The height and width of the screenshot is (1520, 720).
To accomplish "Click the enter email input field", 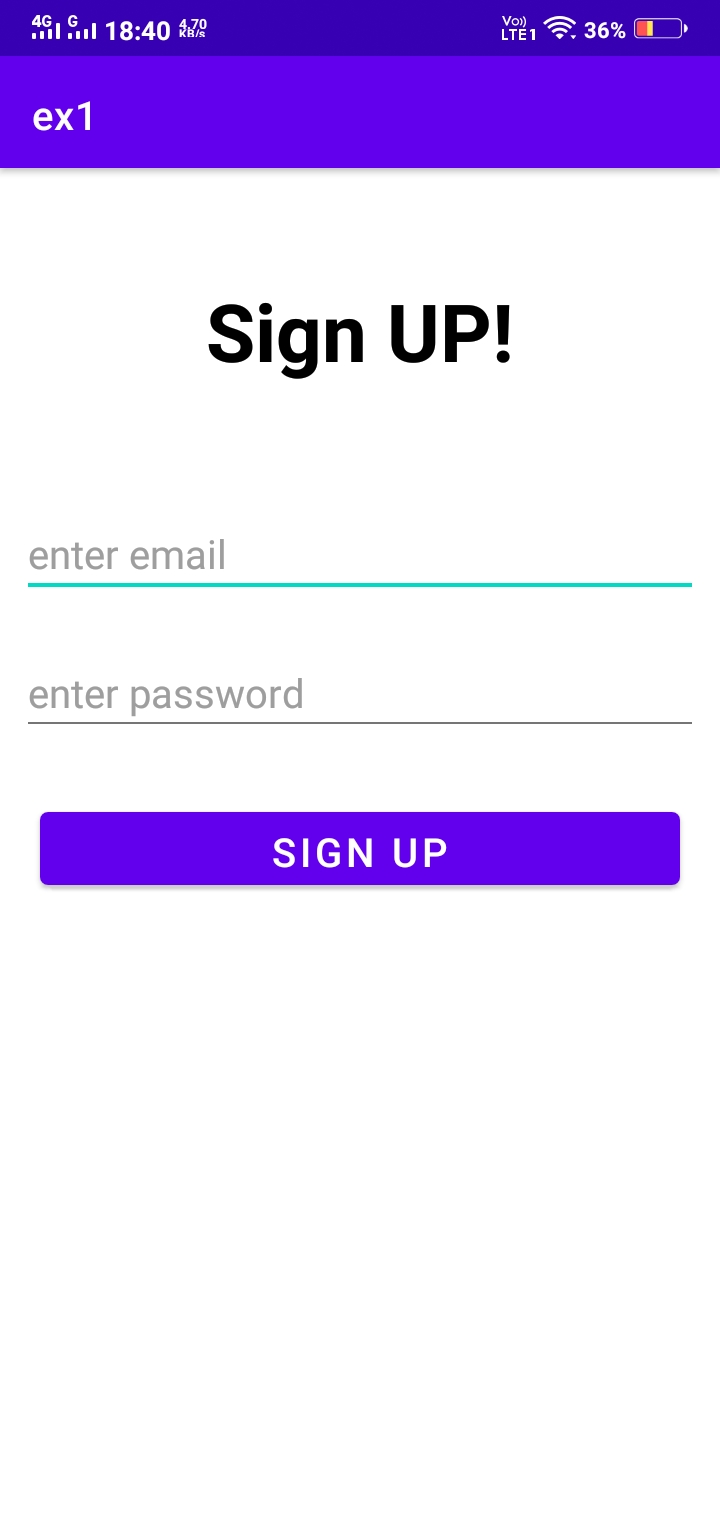I will 360,556.
